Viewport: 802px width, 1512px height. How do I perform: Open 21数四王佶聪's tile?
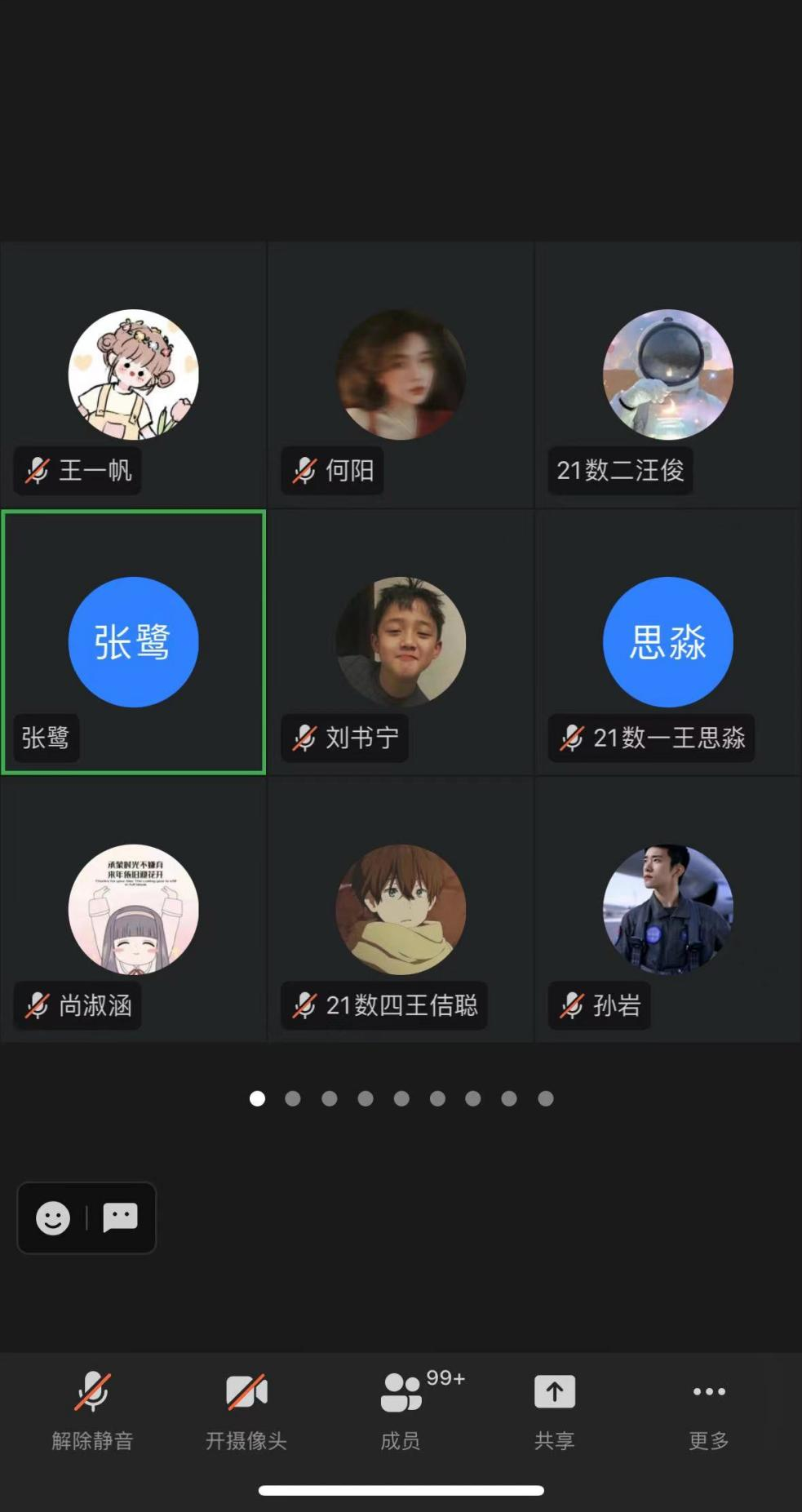click(401, 909)
